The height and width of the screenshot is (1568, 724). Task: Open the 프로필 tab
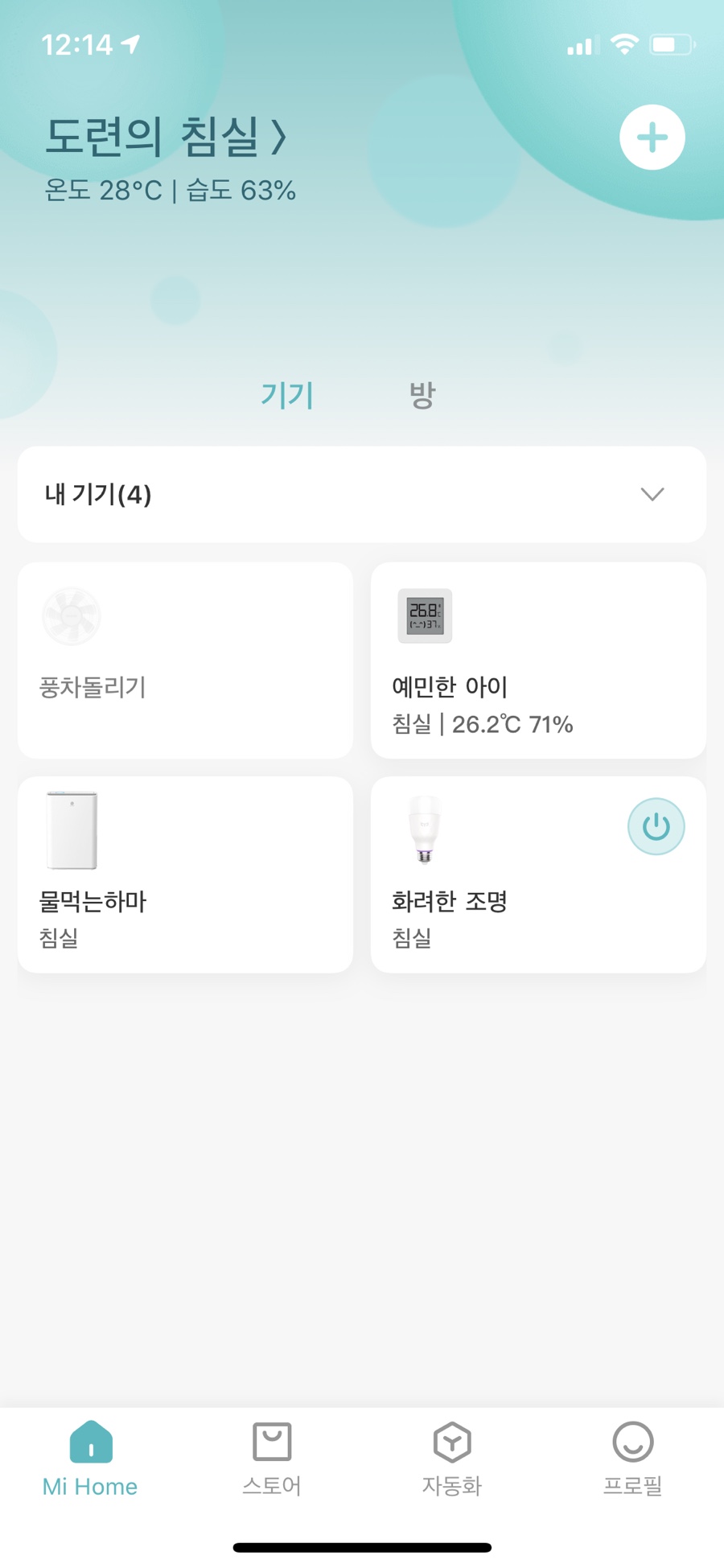click(633, 1459)
